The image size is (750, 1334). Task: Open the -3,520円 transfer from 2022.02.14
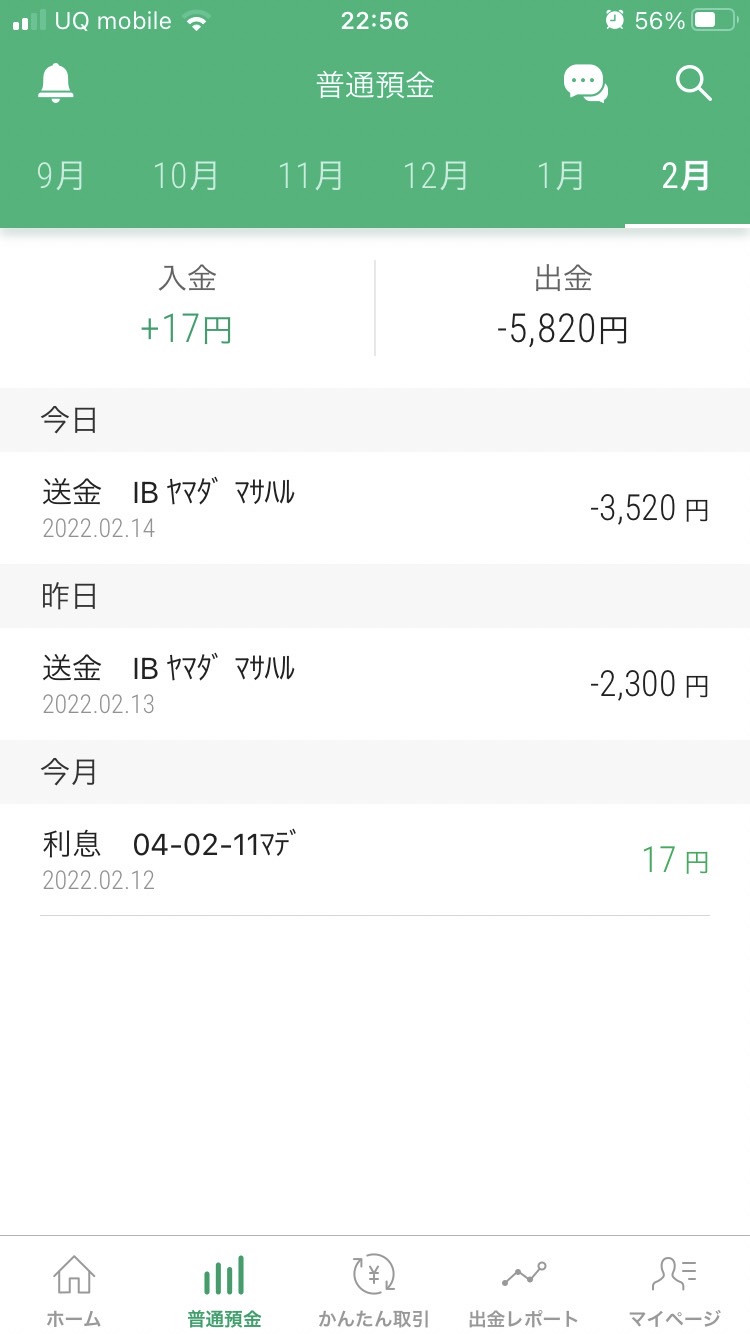375,508
